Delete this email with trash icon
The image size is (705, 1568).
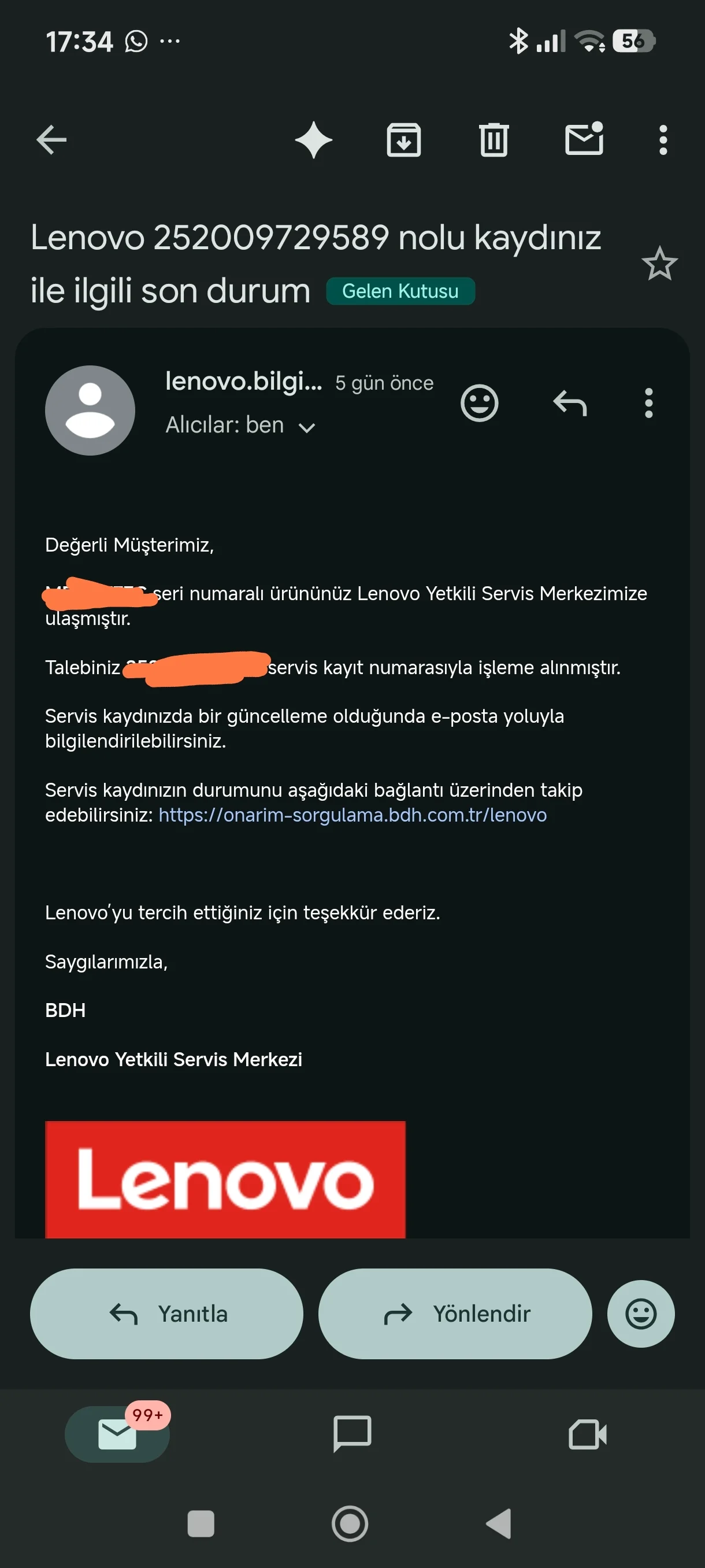pos(493,140)
